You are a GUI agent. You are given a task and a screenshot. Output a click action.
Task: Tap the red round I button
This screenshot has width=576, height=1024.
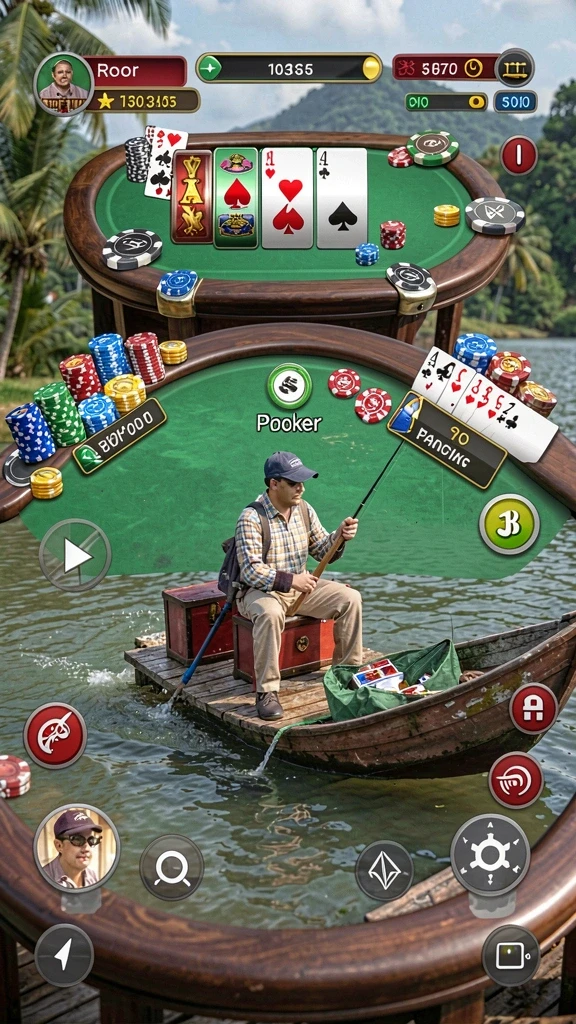[x=519, y=155]
